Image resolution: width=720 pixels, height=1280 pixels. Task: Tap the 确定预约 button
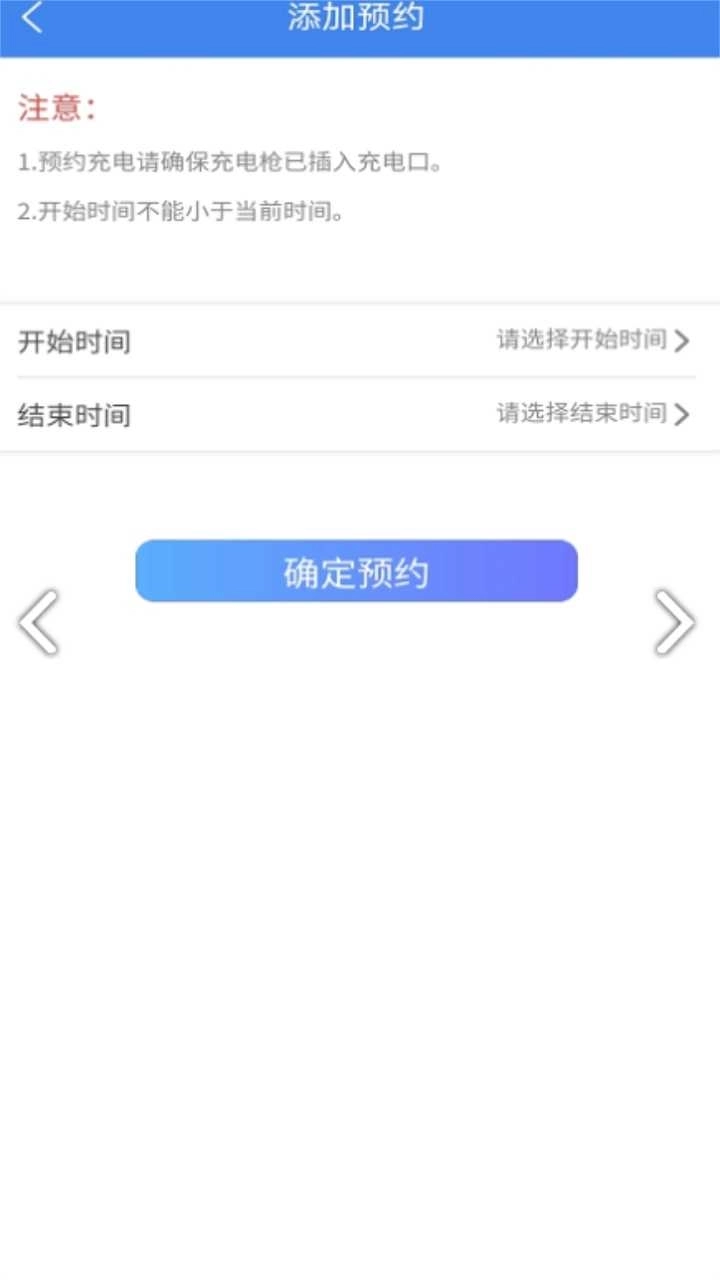pos(356,571)
